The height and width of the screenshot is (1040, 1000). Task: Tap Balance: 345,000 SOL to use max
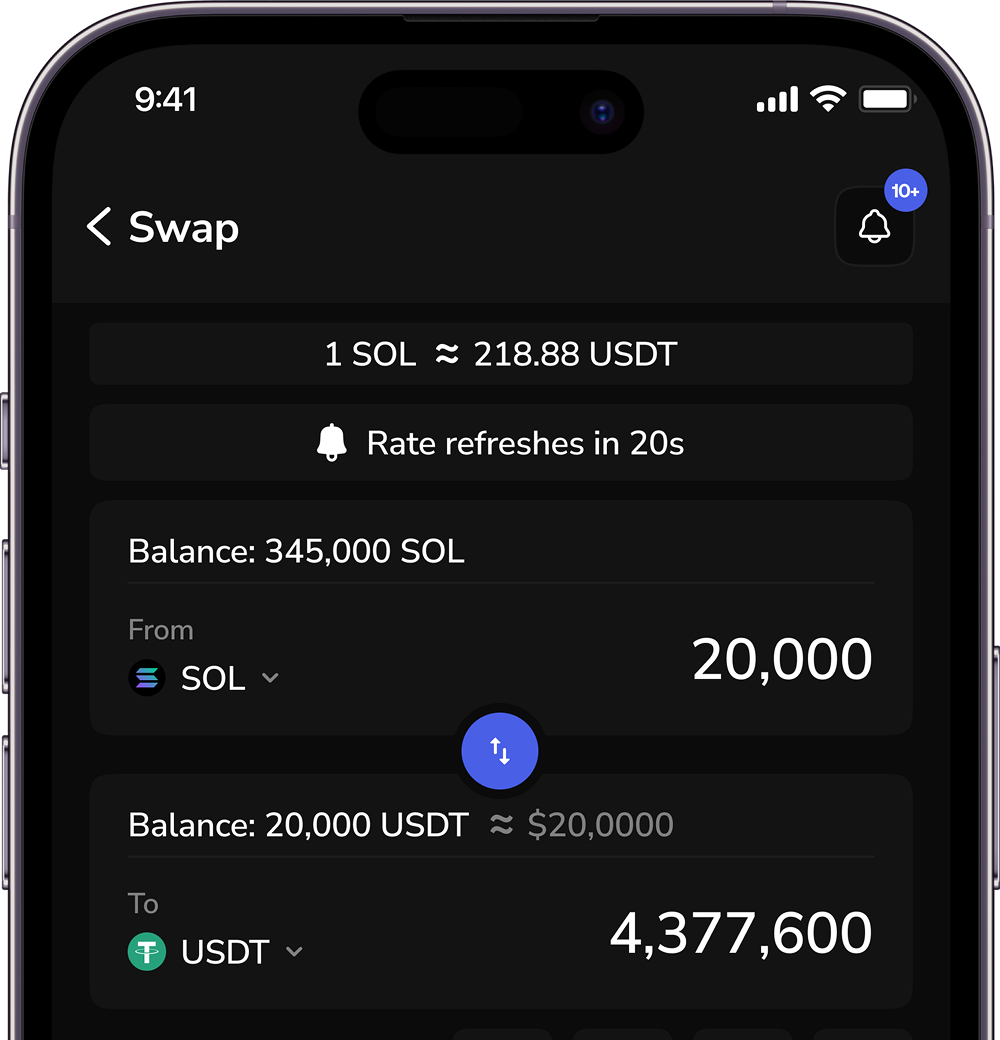click(295, 551)
